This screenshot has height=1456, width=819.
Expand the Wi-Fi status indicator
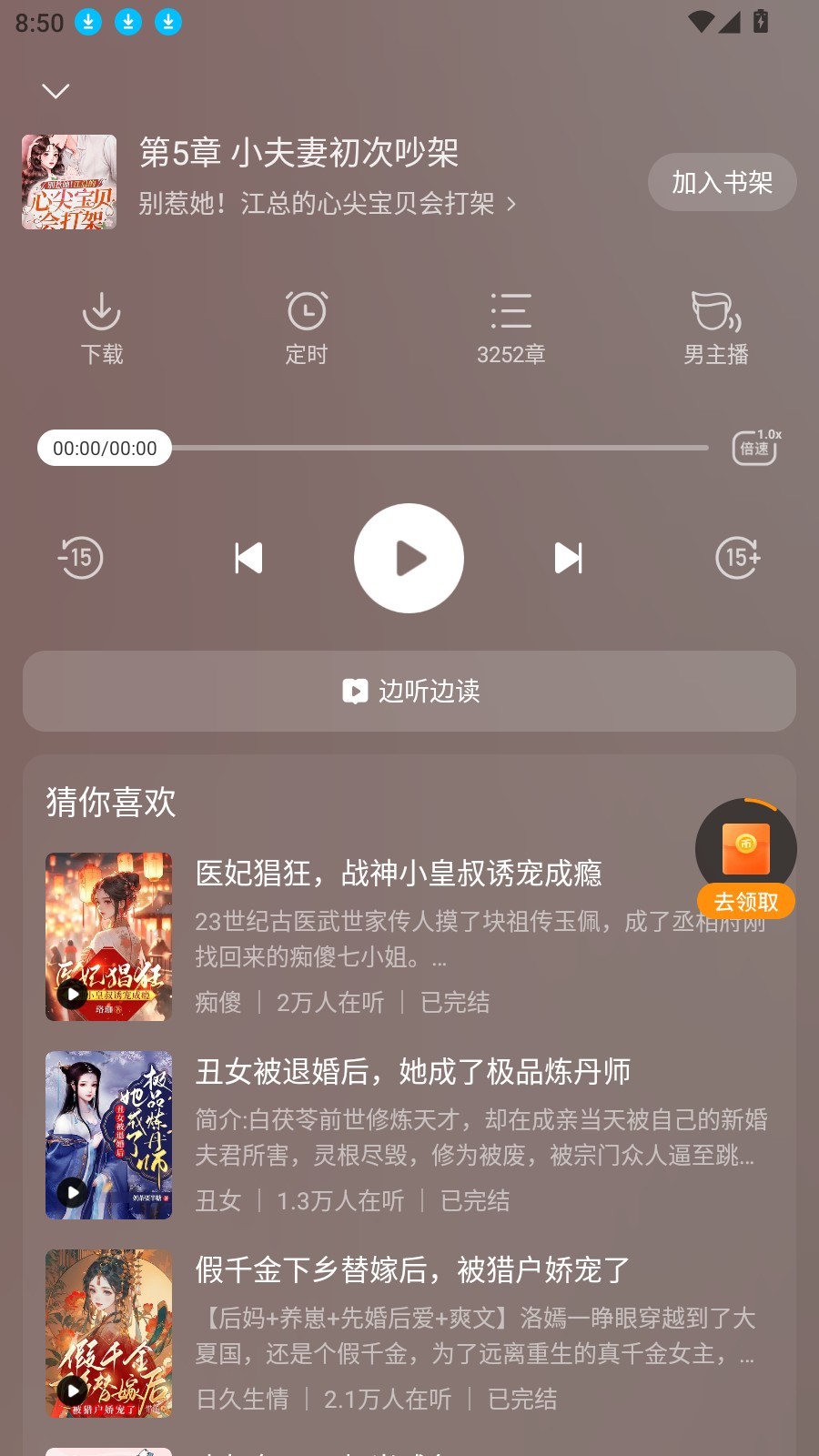699,22
